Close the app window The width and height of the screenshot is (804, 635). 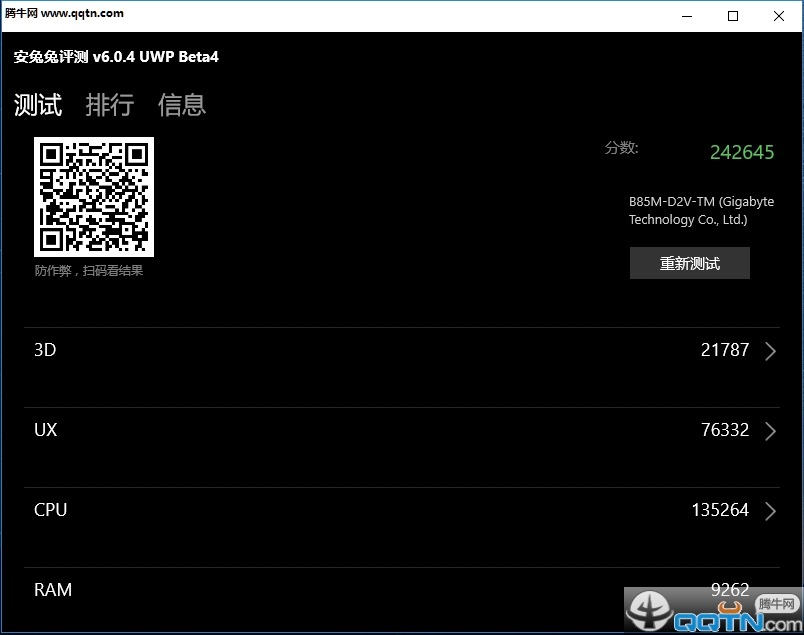coord(779,16)
